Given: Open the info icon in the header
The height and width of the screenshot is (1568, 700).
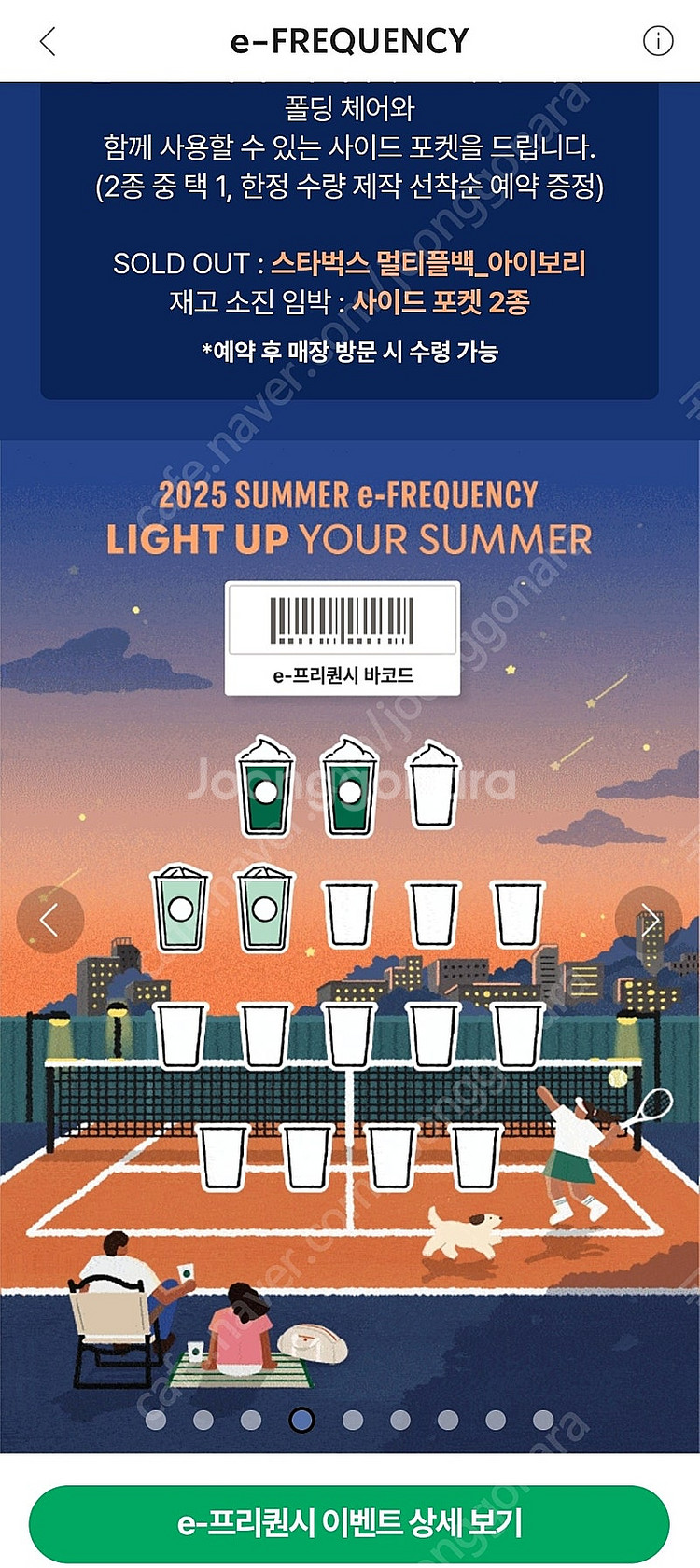Looking at the screenshot, I should [657, 41].
